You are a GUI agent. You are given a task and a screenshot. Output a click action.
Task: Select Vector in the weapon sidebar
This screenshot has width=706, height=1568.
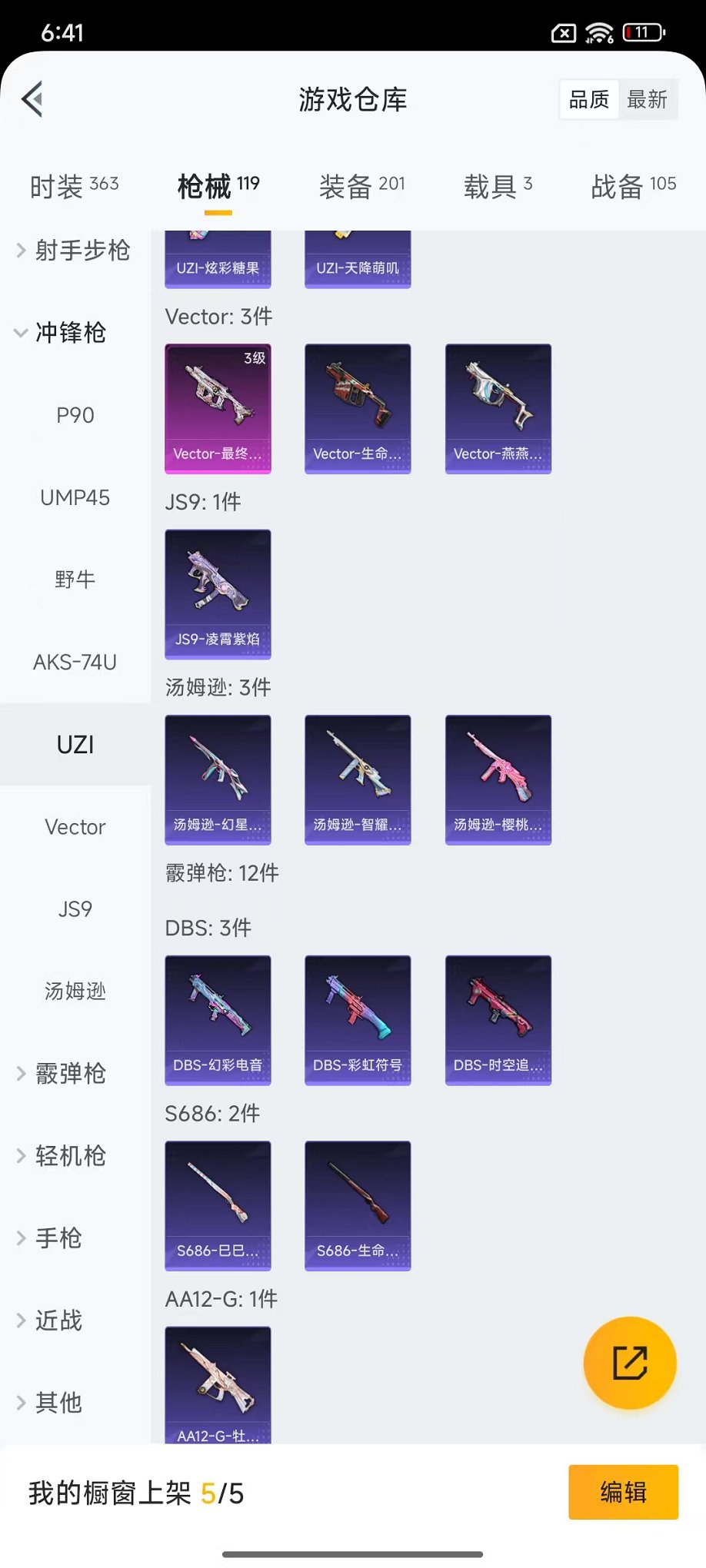(75, 827)
